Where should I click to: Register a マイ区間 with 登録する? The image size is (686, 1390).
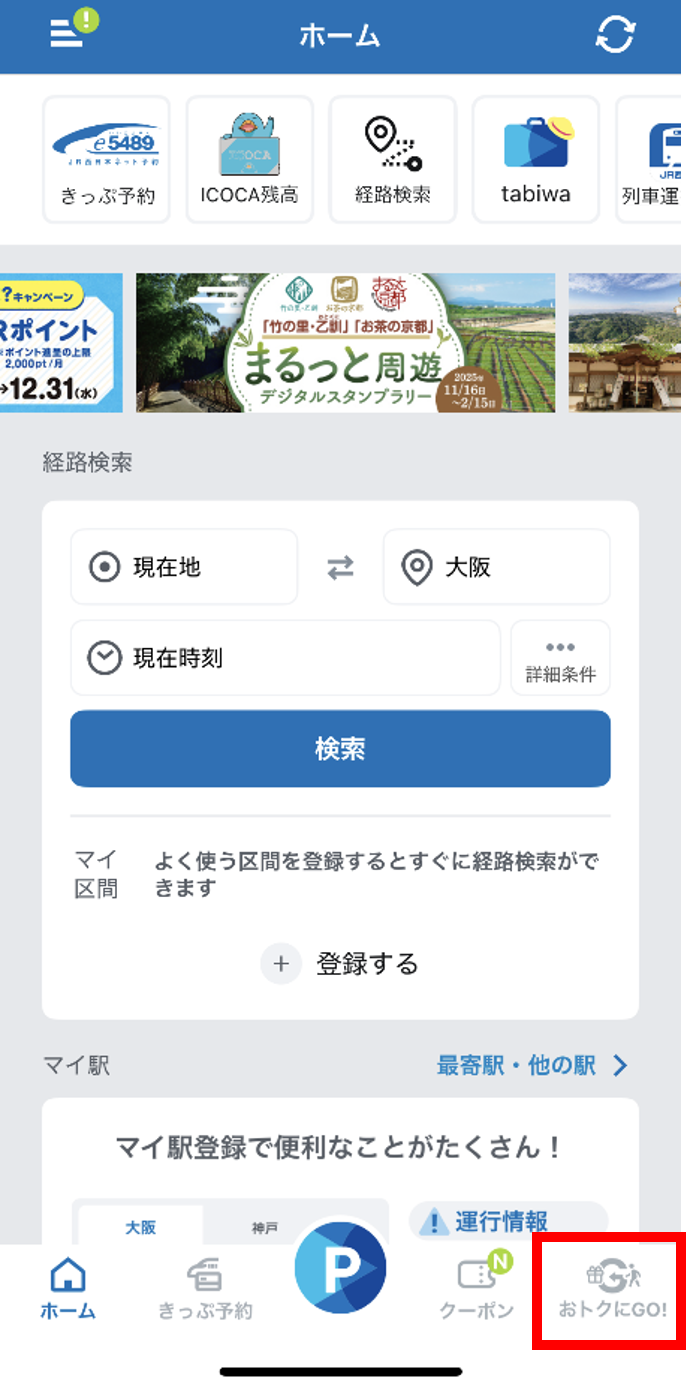[x=340, y=964]
